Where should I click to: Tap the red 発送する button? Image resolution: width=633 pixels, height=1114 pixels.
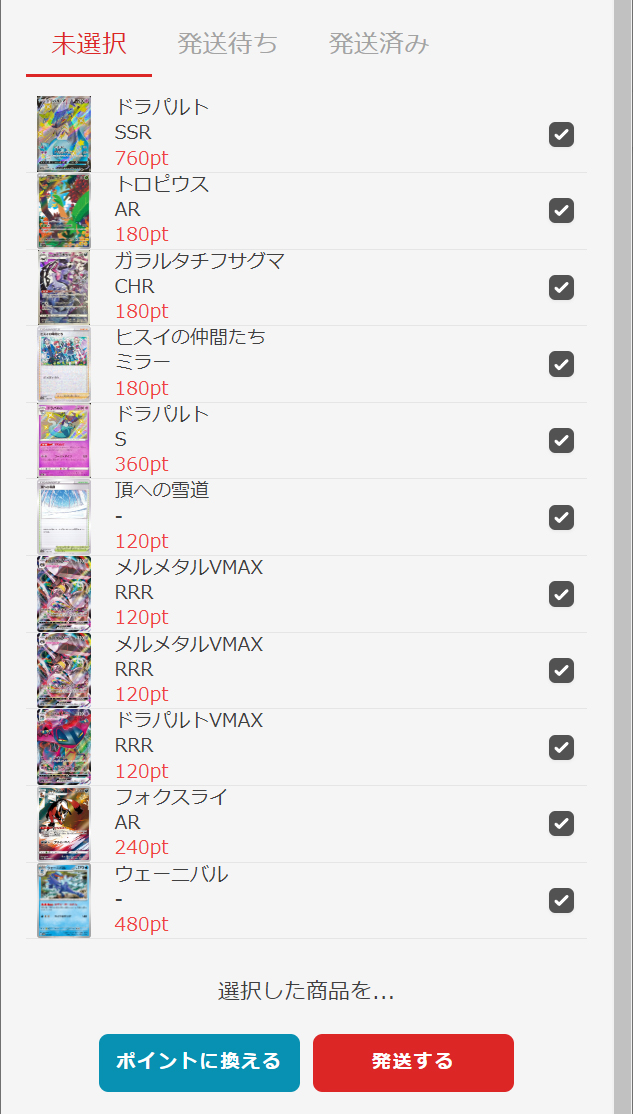(x=413, y=1062)
